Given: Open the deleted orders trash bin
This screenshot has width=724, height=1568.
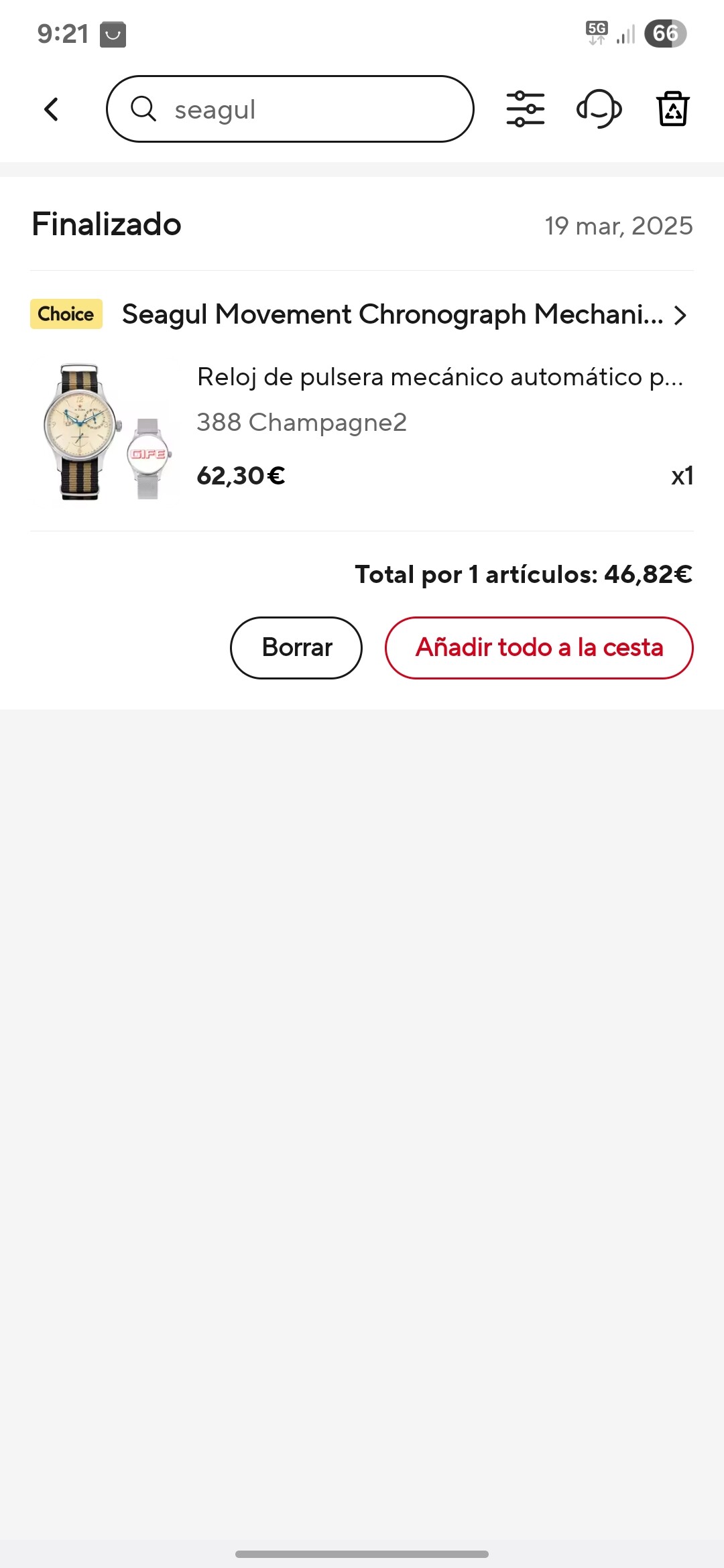Looking at the screenshot, I should (x=672, y=109).
